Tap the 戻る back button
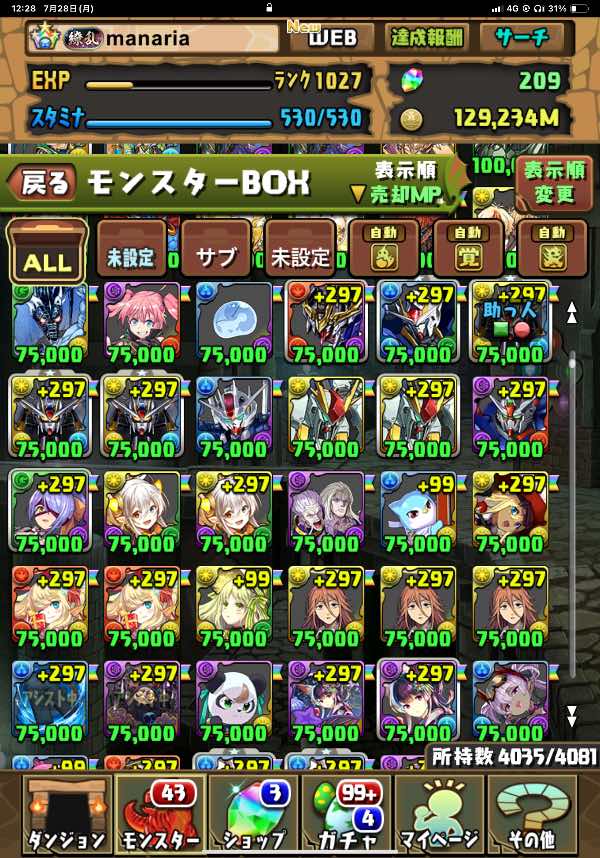600x858 pixels. pos(44,182)
